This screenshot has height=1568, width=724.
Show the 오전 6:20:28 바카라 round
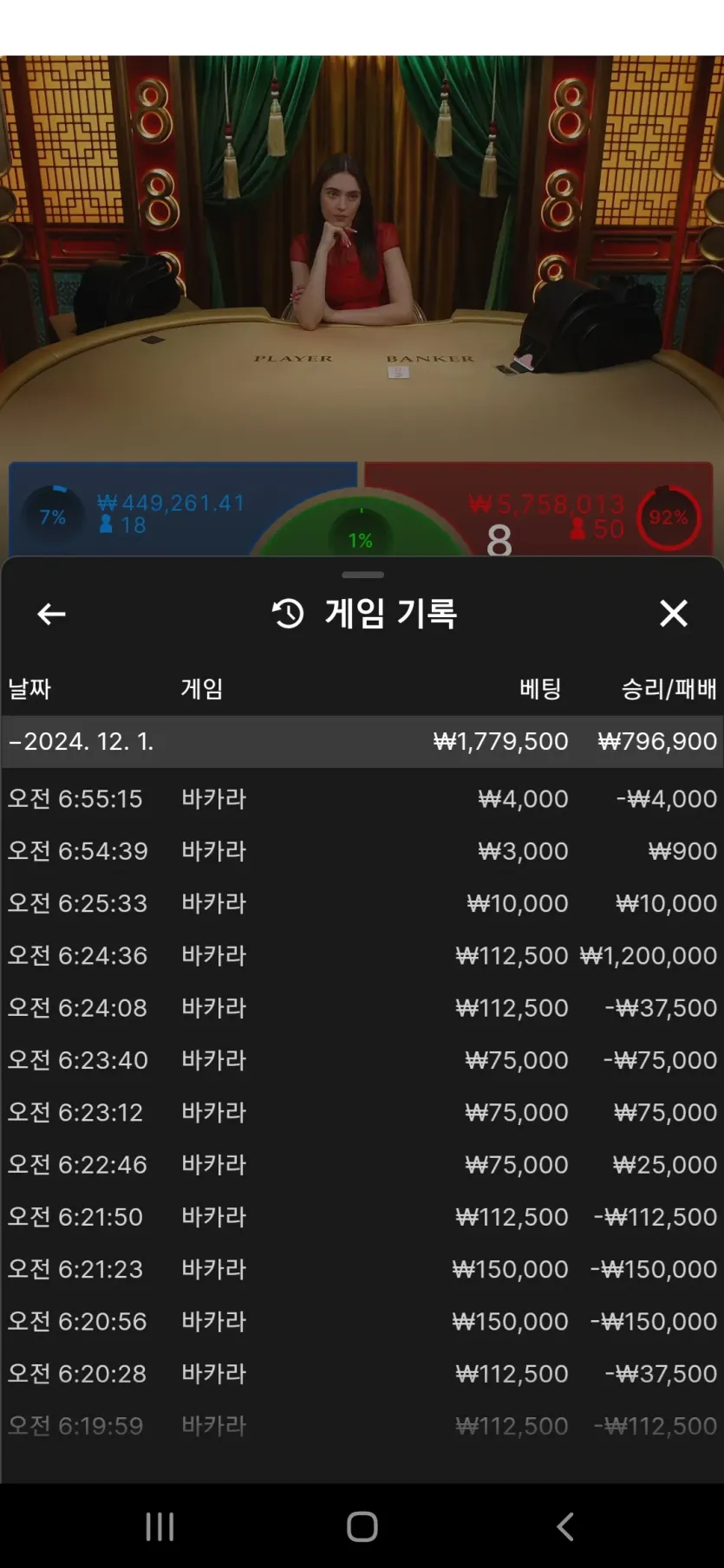point(362,1373)
